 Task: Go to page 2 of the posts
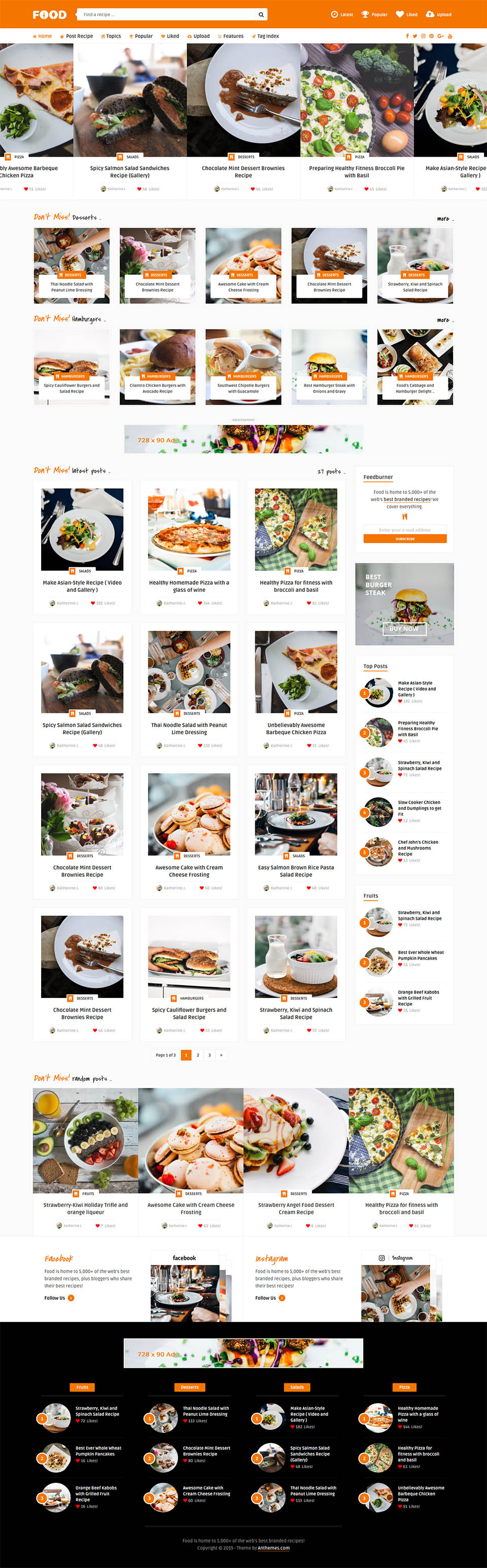click(x=198, y=1055)
